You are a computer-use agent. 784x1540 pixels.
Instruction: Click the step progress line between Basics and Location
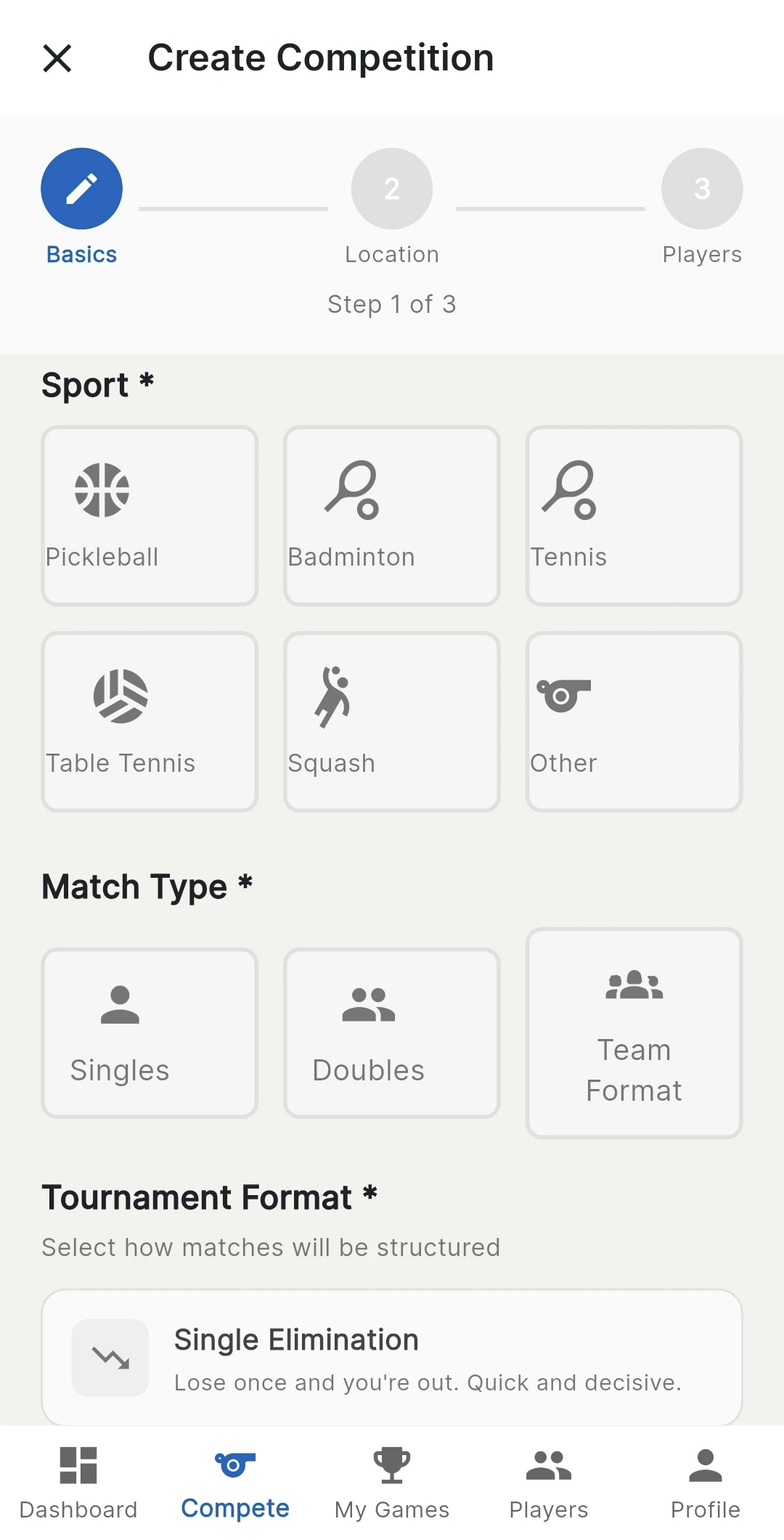pos(232,209)
